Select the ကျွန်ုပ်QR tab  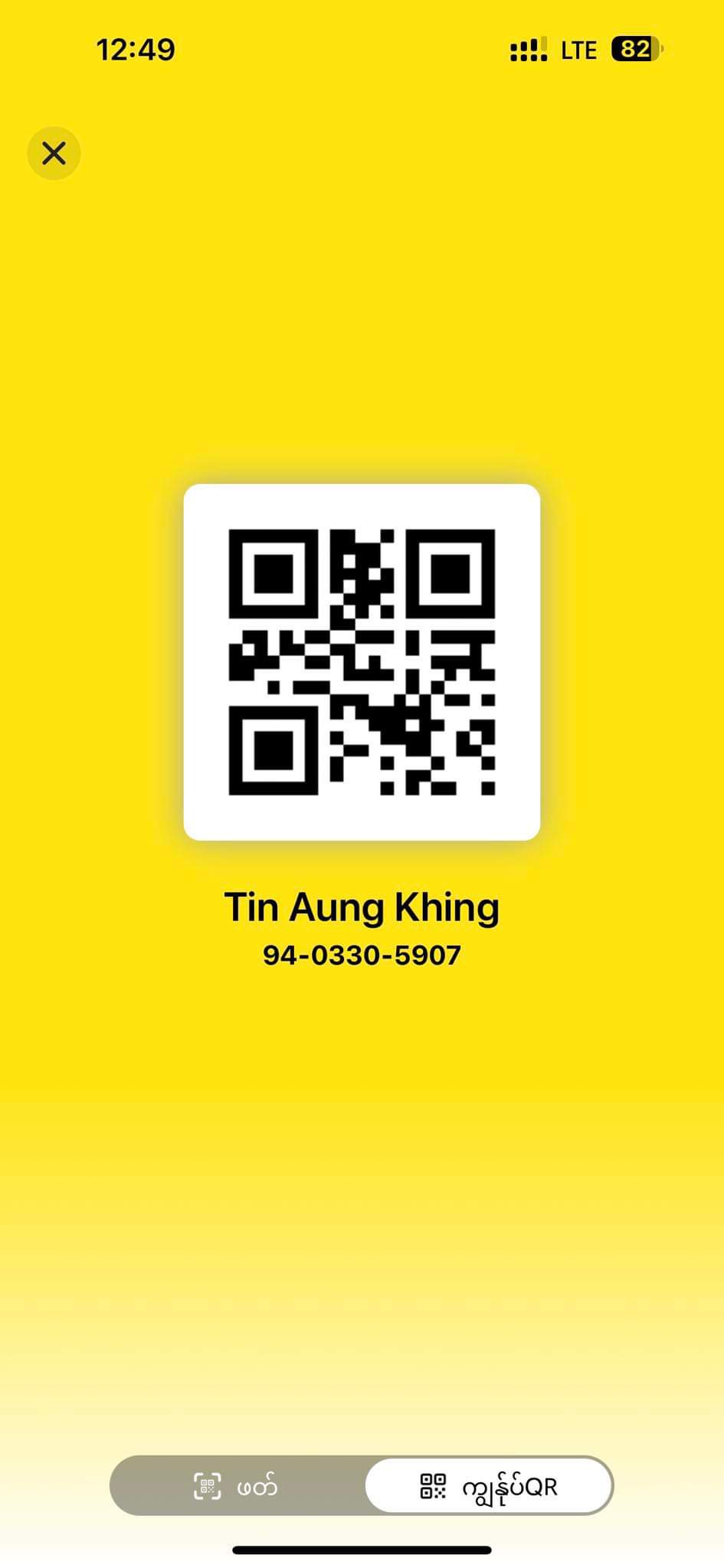click(489, 1486)
